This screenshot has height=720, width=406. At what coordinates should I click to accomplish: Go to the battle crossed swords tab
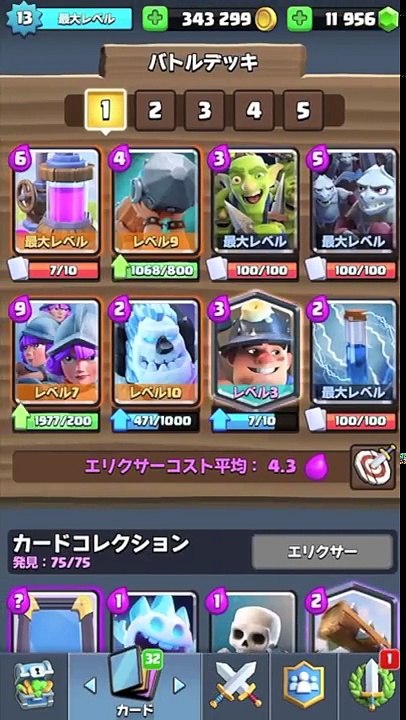click(236, 686)
